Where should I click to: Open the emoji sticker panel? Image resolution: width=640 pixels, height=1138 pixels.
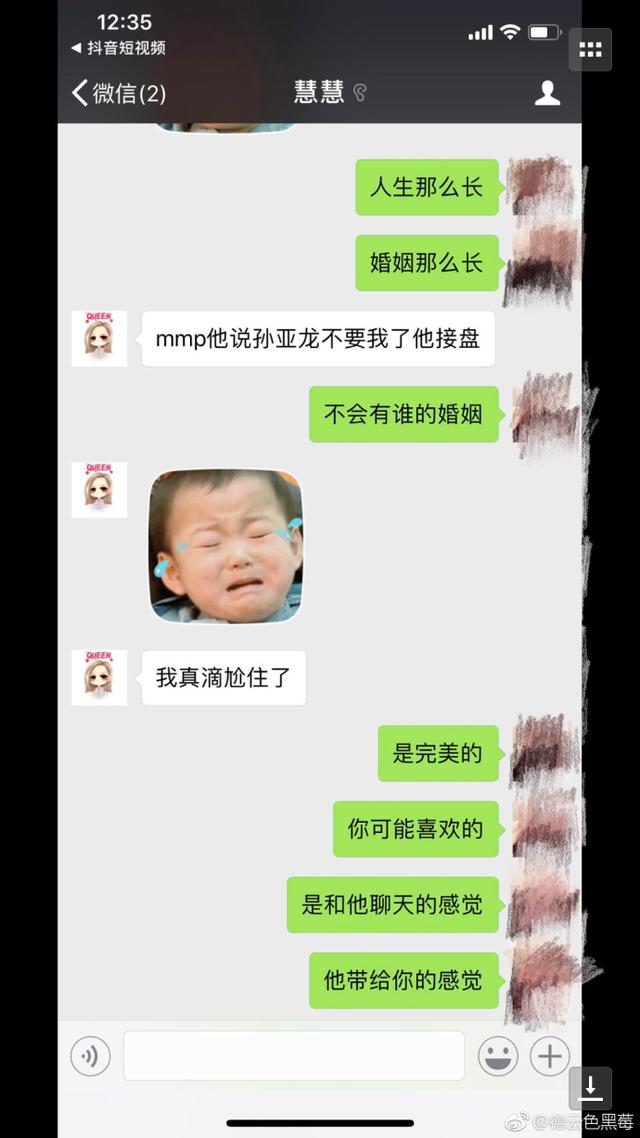tap(497, 1056)
